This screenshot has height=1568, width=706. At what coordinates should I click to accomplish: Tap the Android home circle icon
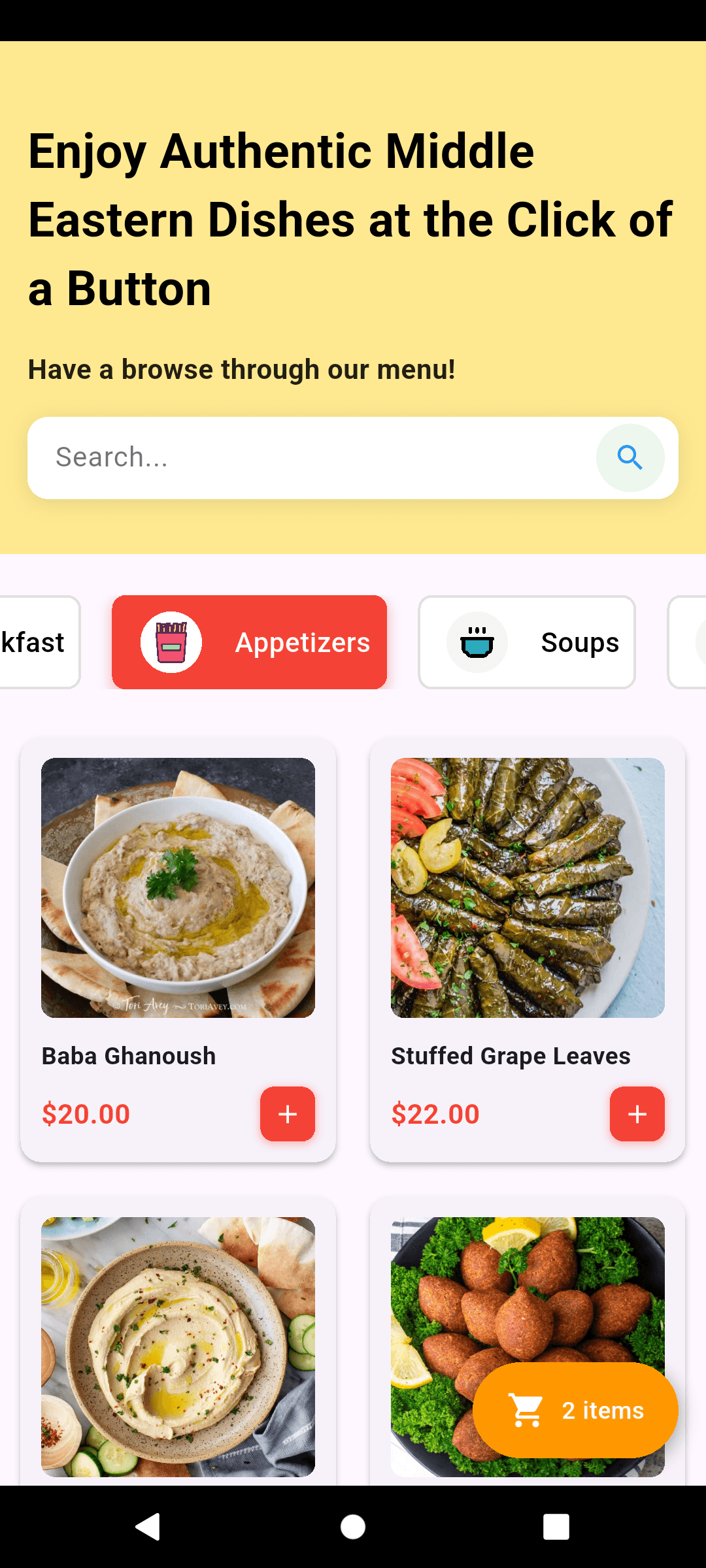point(352,1527)
